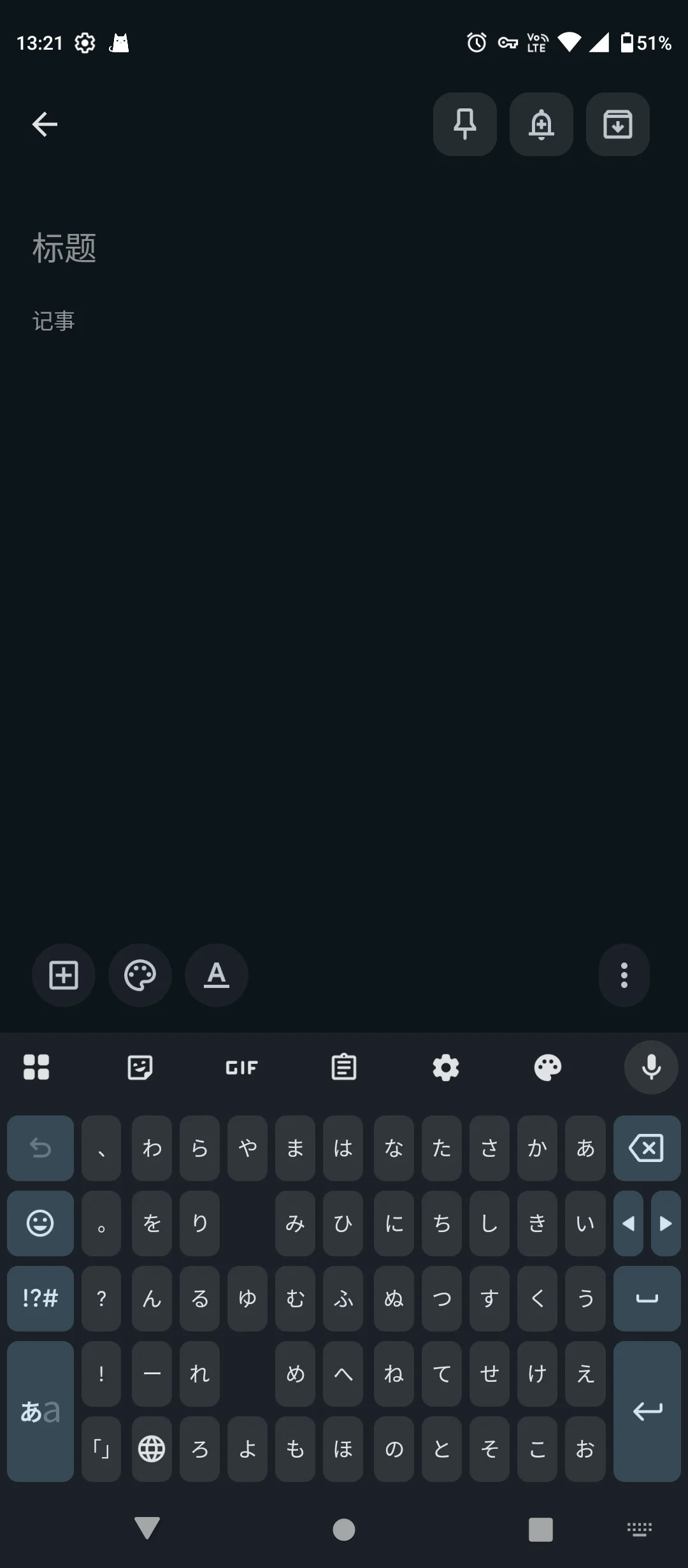Pin this note
Screen dimensions: 688x1568
465,124
